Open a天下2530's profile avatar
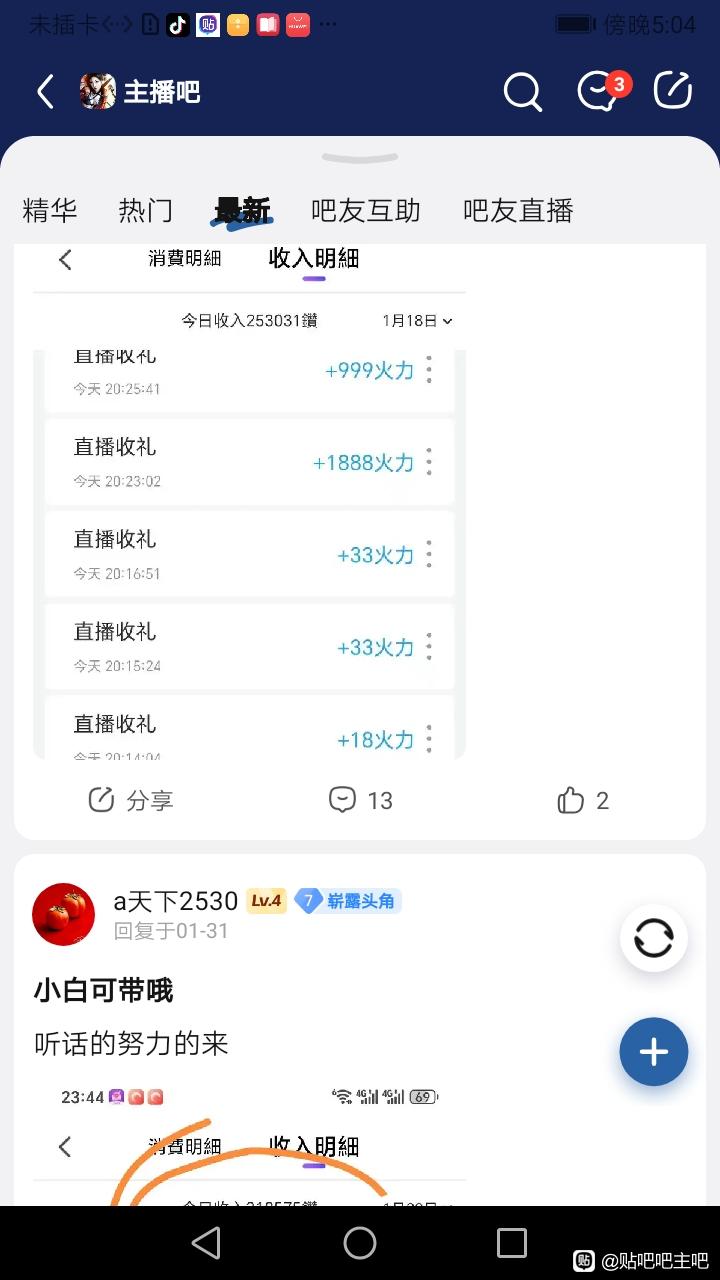Screen dimensions: 720x1280 pyautogui.click(x=64, y=914)
